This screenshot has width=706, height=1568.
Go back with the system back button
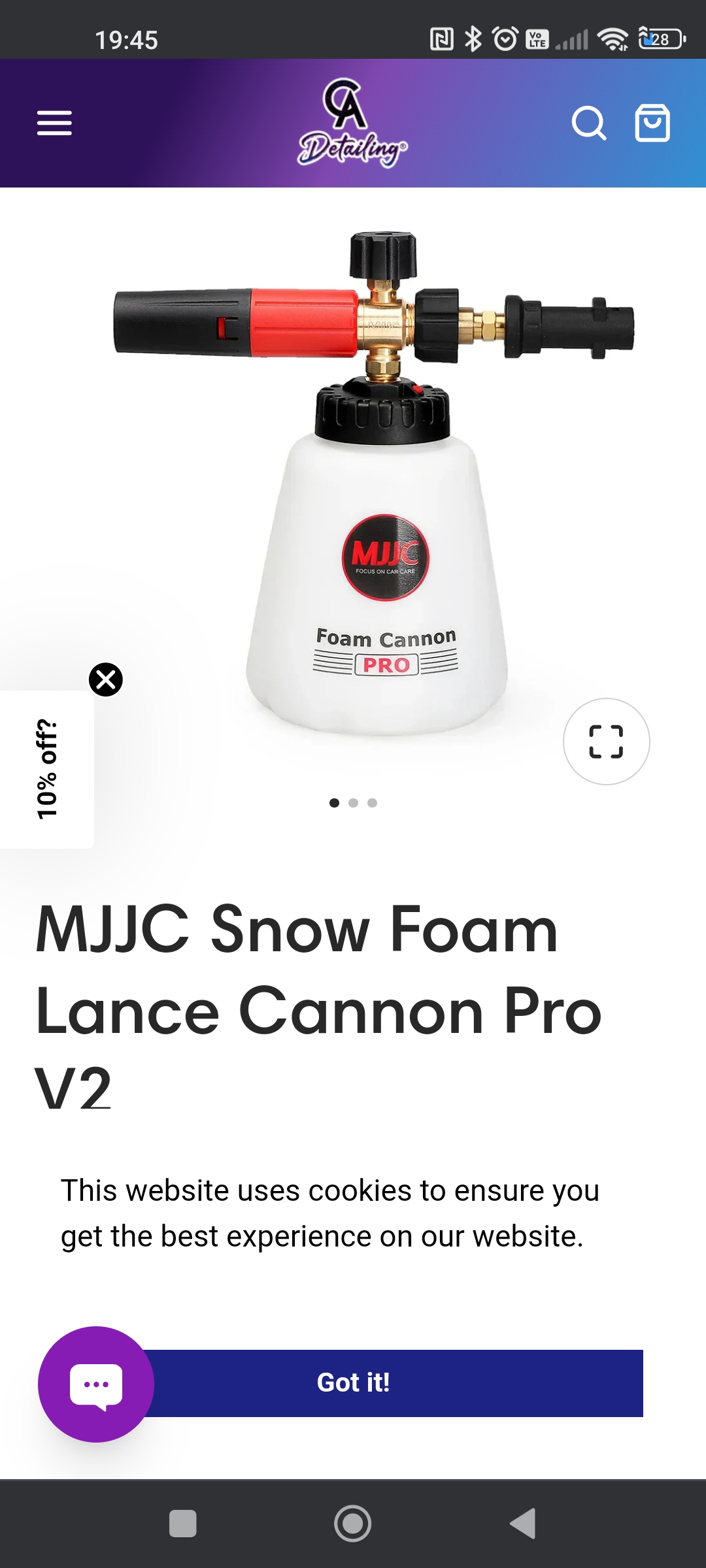(x=522, y=1524)
